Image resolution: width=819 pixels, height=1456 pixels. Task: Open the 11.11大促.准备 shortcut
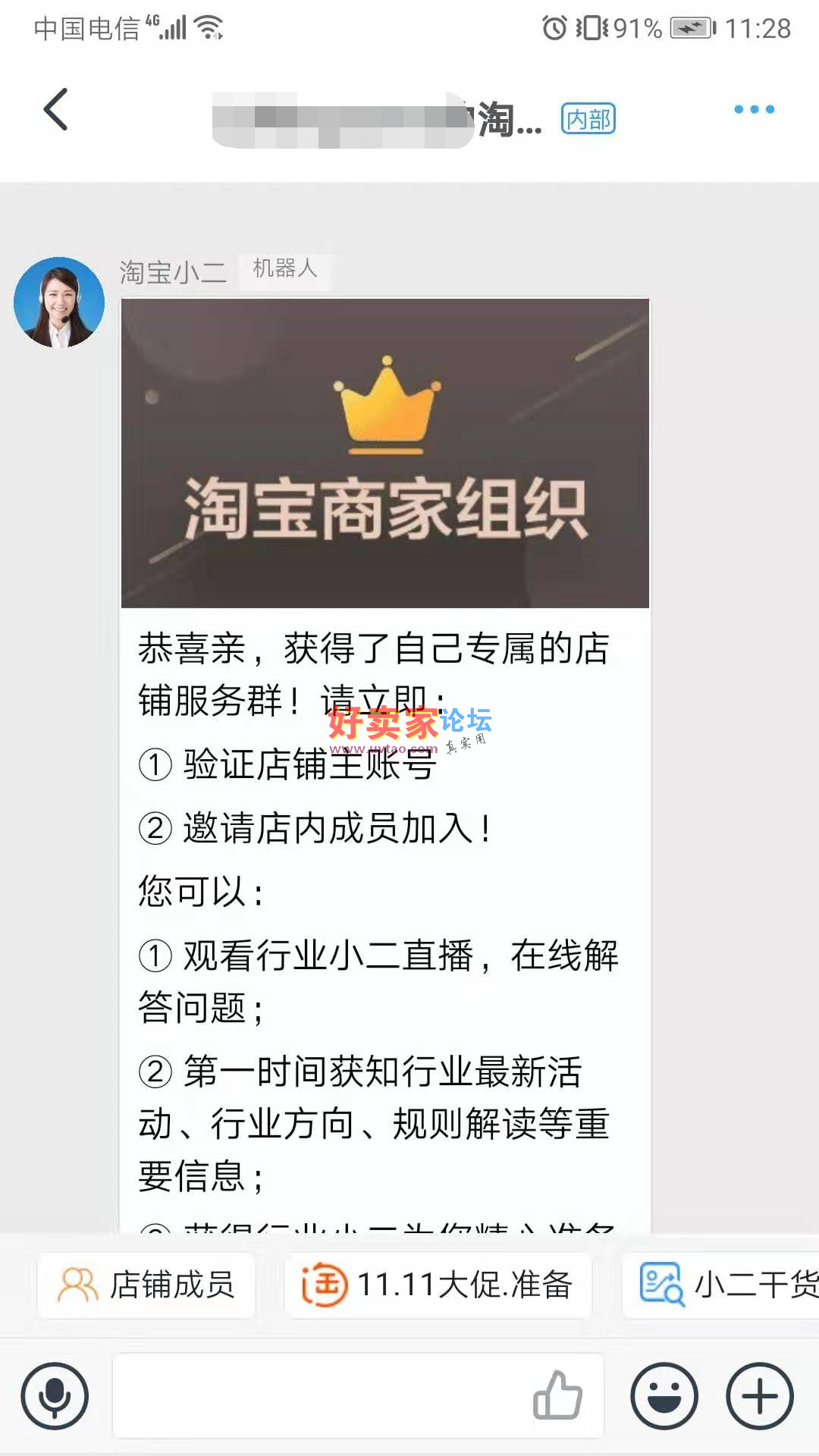coord(438,1285)
